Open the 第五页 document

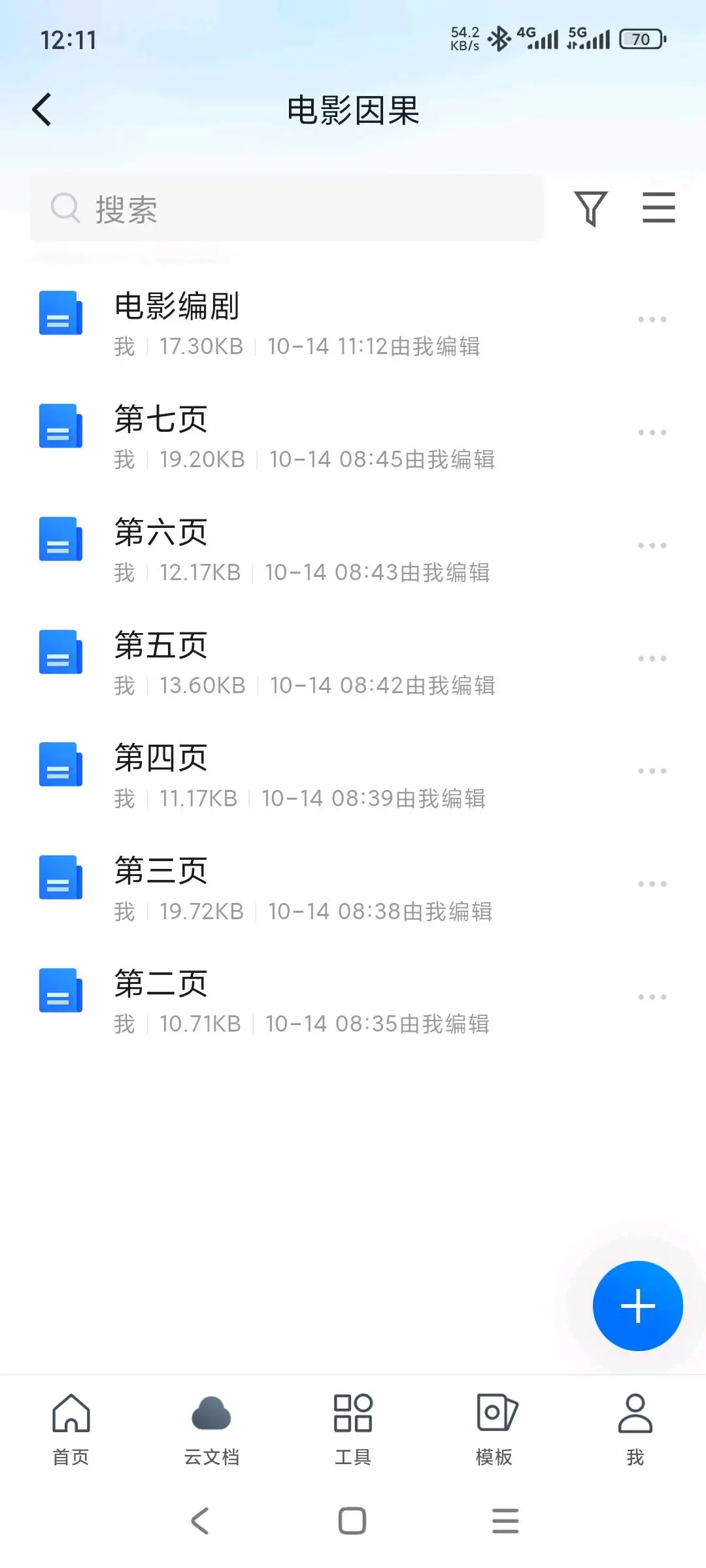point(161,646)
